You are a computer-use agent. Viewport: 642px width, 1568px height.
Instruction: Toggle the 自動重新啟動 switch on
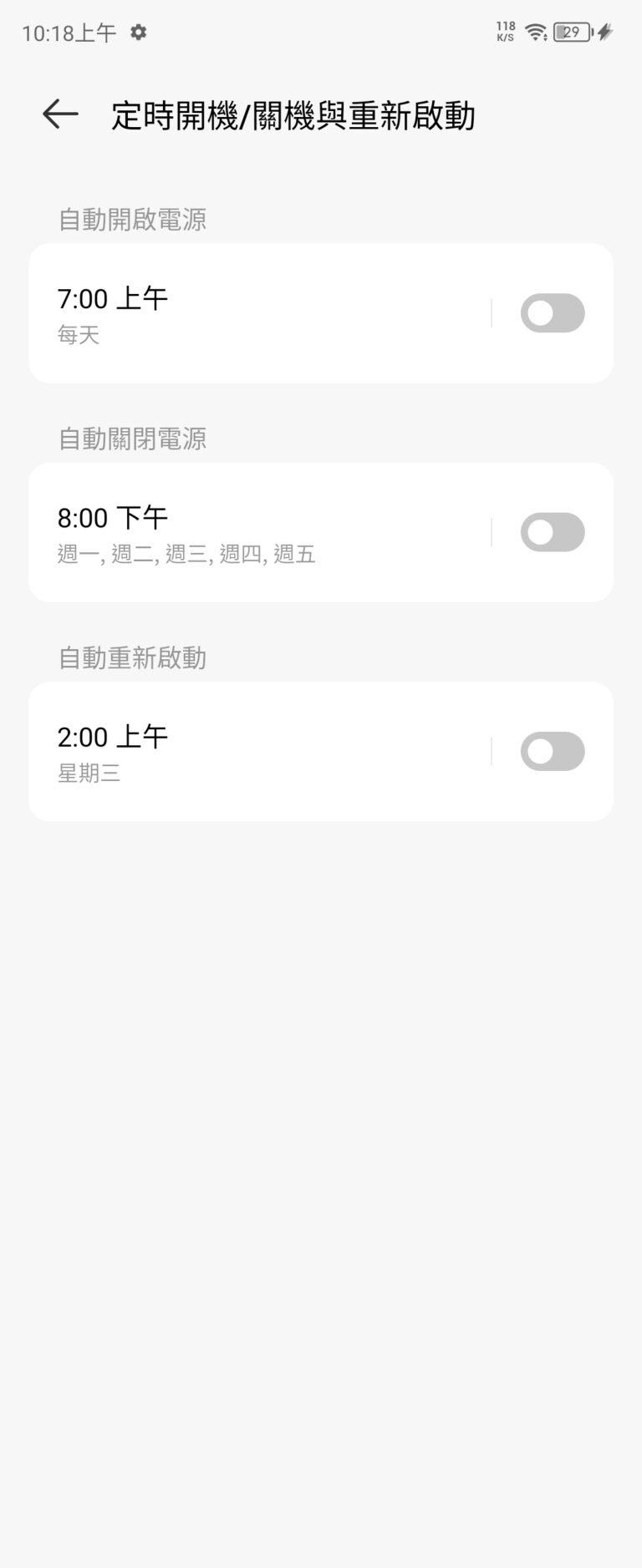coord(552,752)
